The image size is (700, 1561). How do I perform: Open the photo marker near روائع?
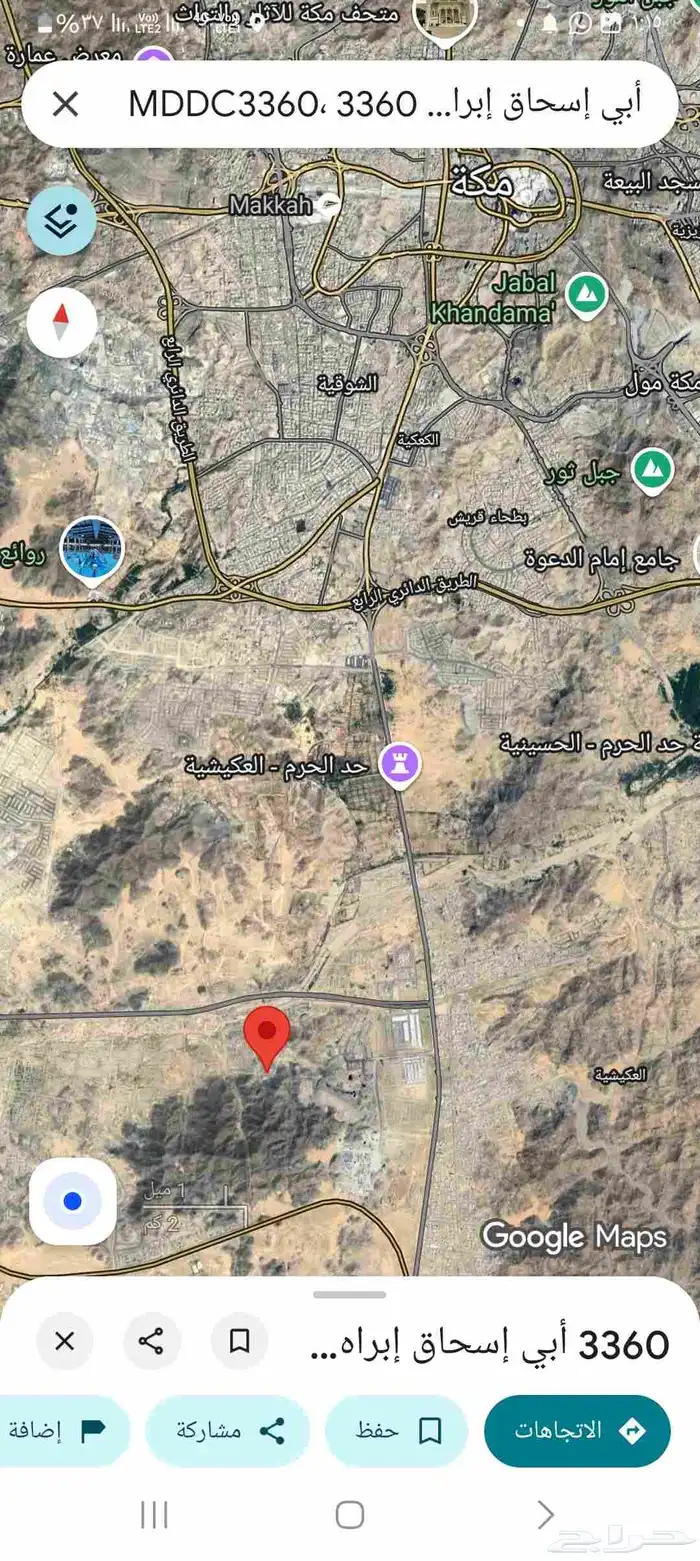[92, 549]
